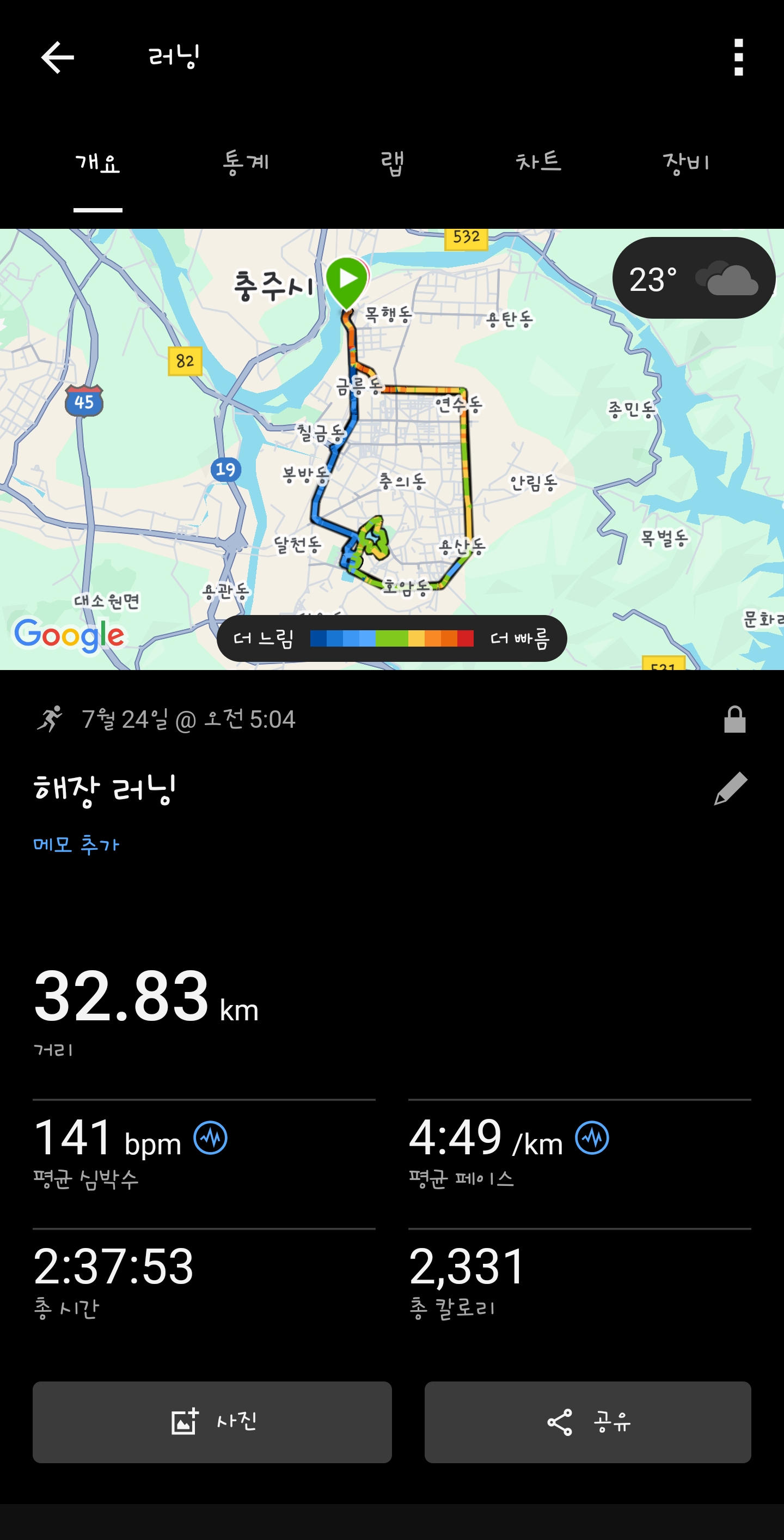The width and height of the screenshot is (784, 1540).
Task: Tap the heart rate chart icon beside 141 bpm
Action: [210, 1137]
